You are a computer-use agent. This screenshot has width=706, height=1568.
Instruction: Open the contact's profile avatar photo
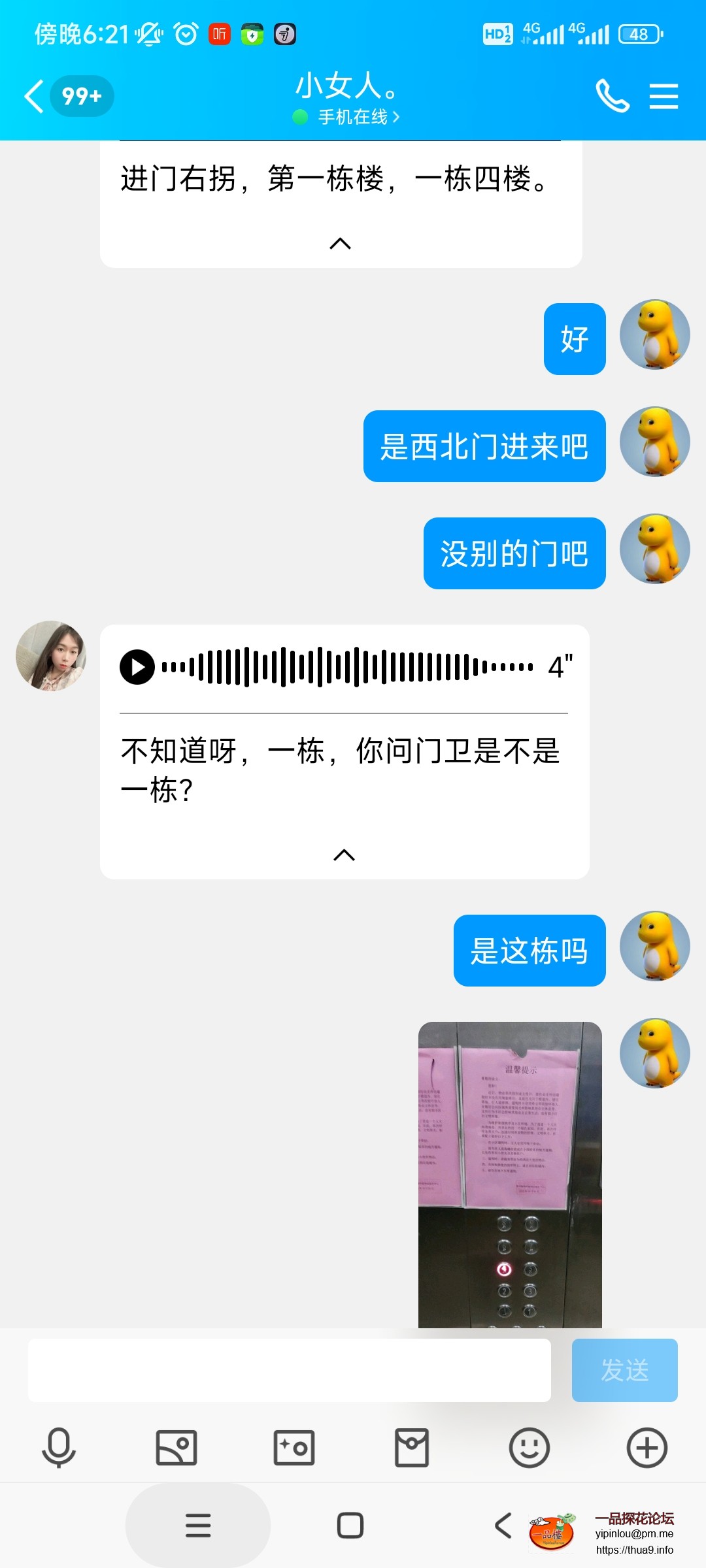(x=50, y=655)
